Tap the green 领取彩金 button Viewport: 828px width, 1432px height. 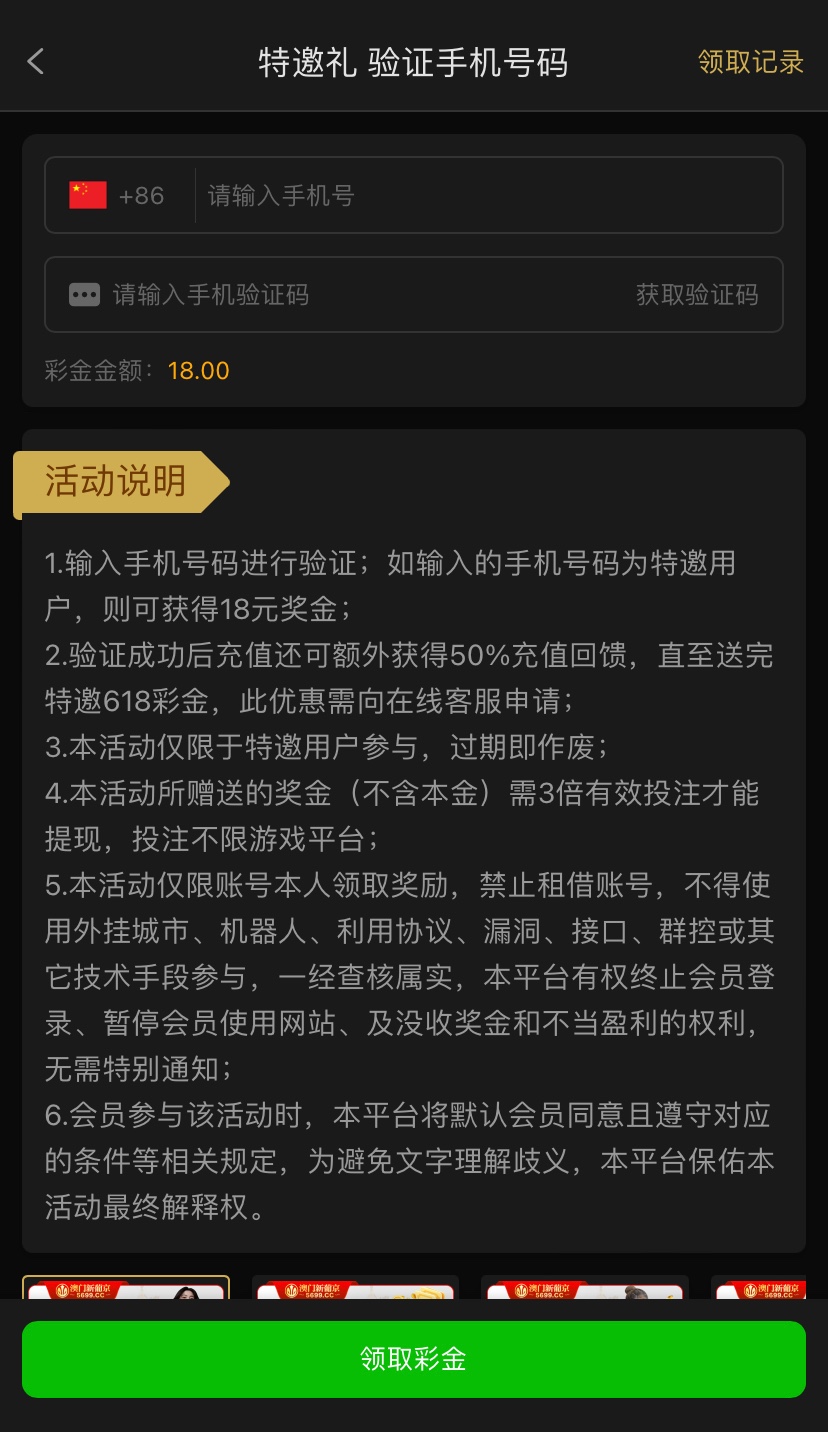413,1359
